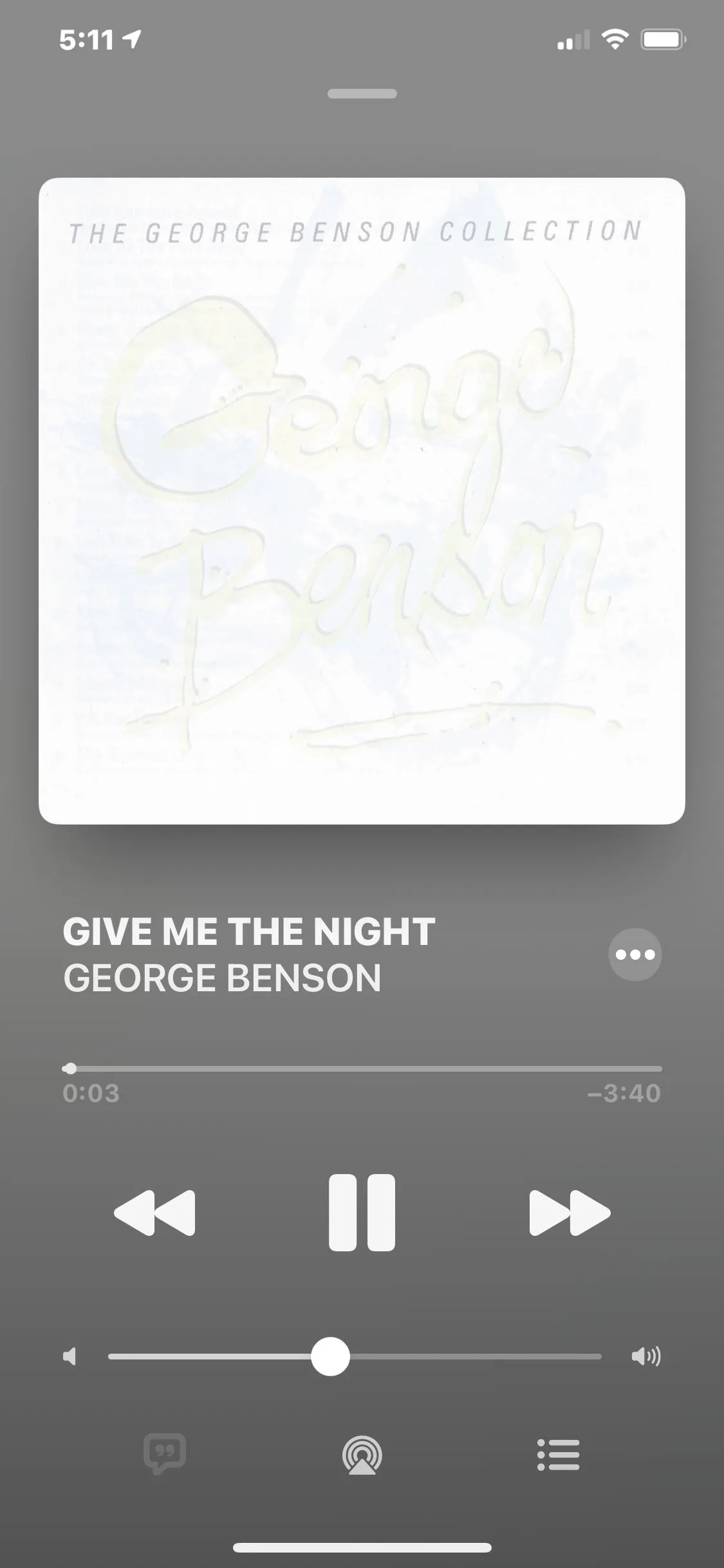Tap The George Benson Collection album artwork

click(x=362, y=501)
